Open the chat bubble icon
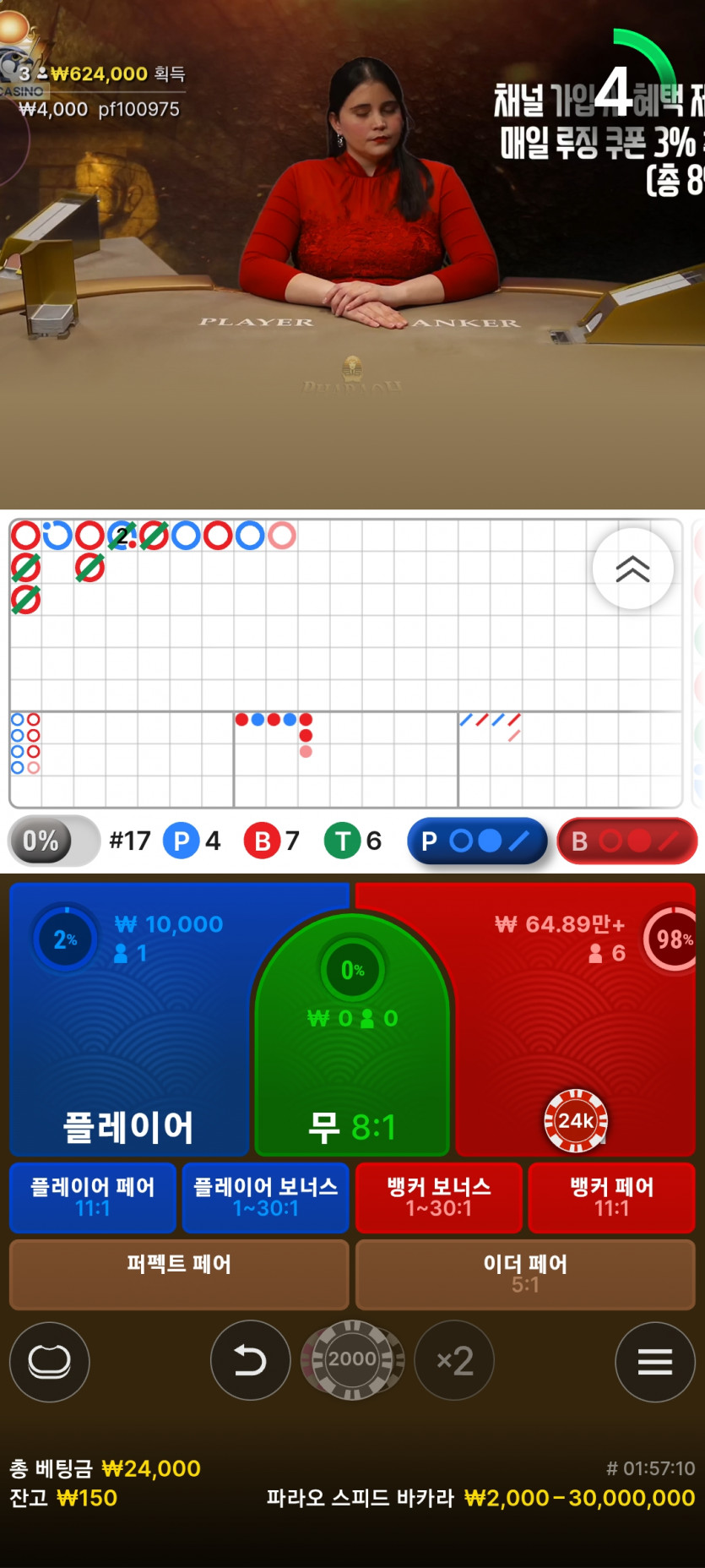 click(x=50, y=1362)
